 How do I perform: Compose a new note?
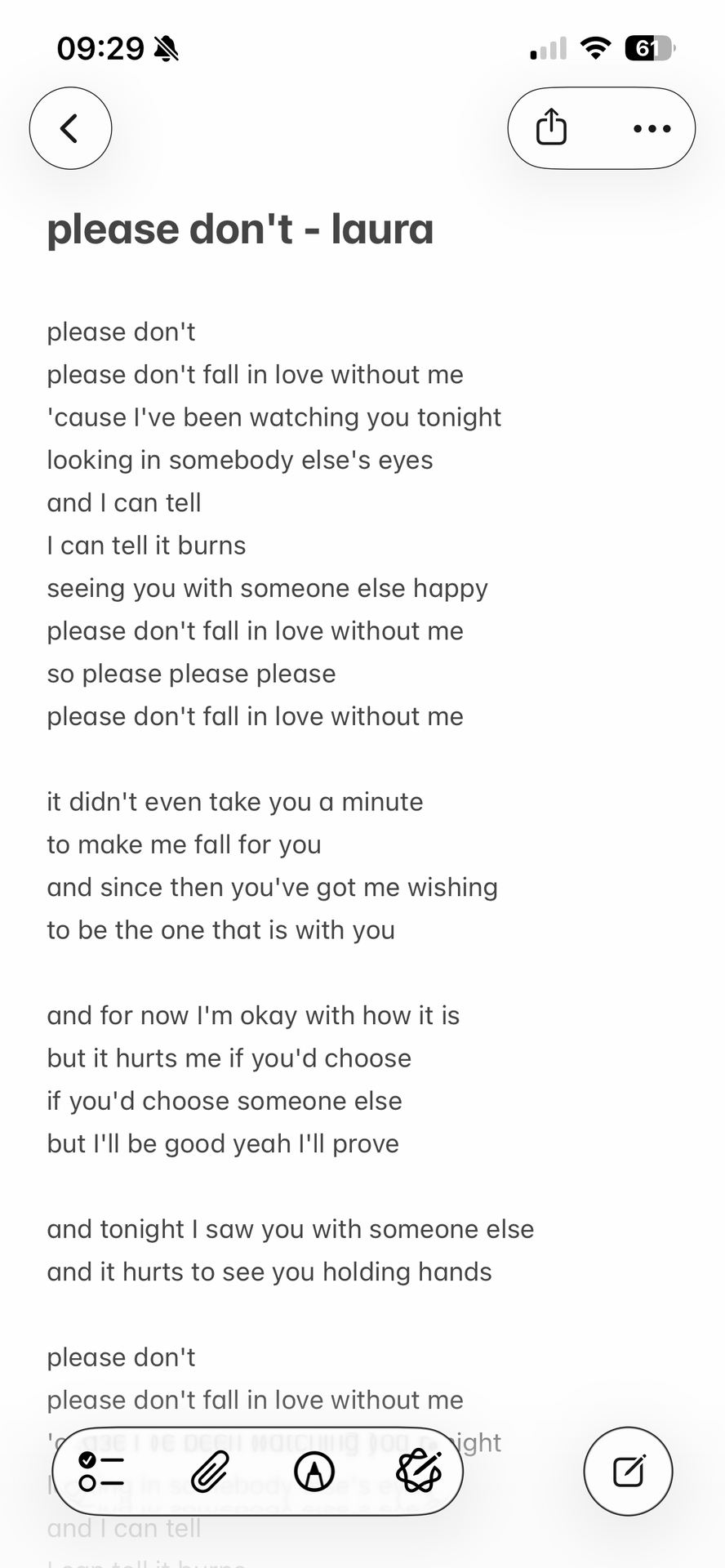click(628, 1472)
